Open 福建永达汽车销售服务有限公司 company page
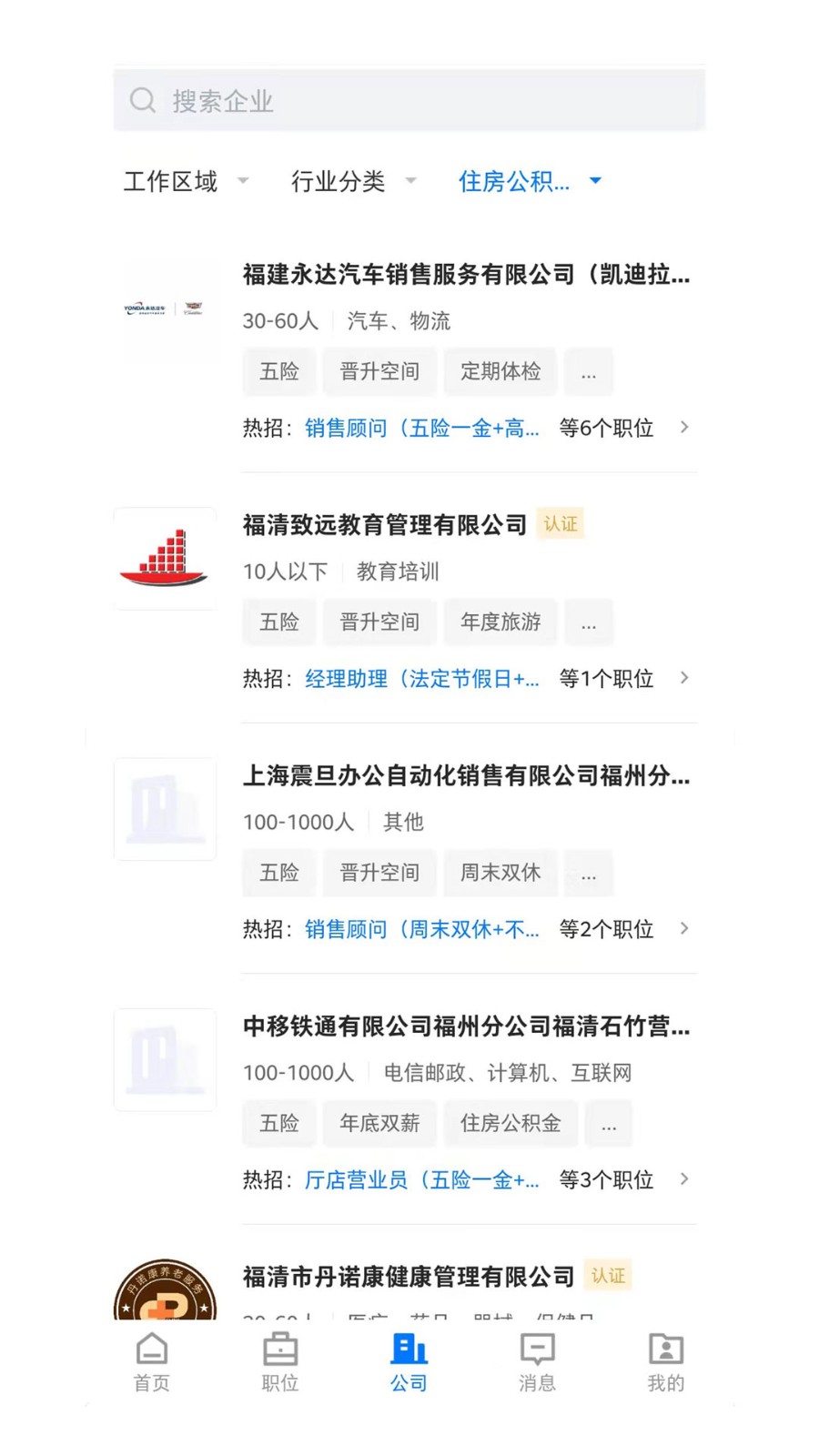 point(465,274)
